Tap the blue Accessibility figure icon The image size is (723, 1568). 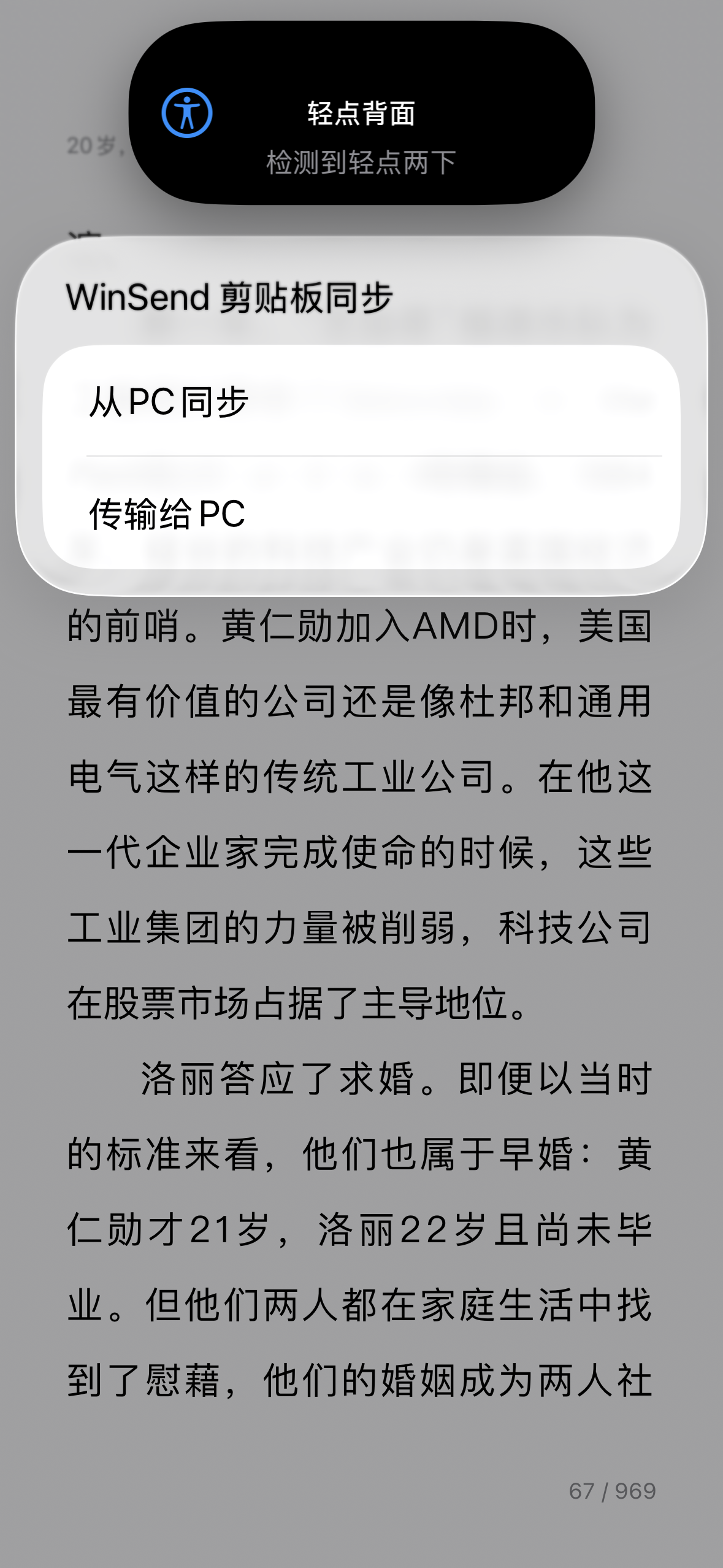186,112
